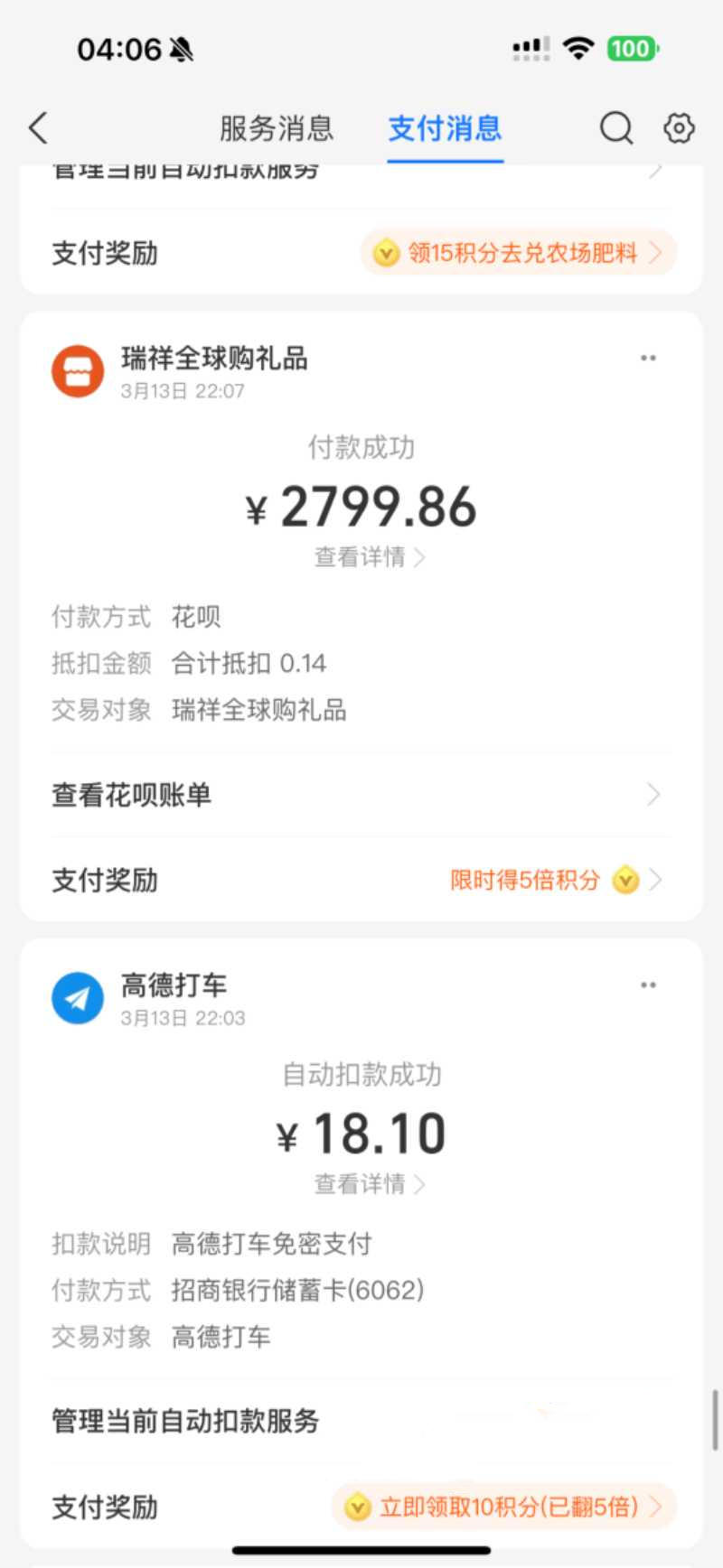Tap the coin icon before 领15积分 reward
This screenshot has height=1568, width=723.
coord(385,254)
